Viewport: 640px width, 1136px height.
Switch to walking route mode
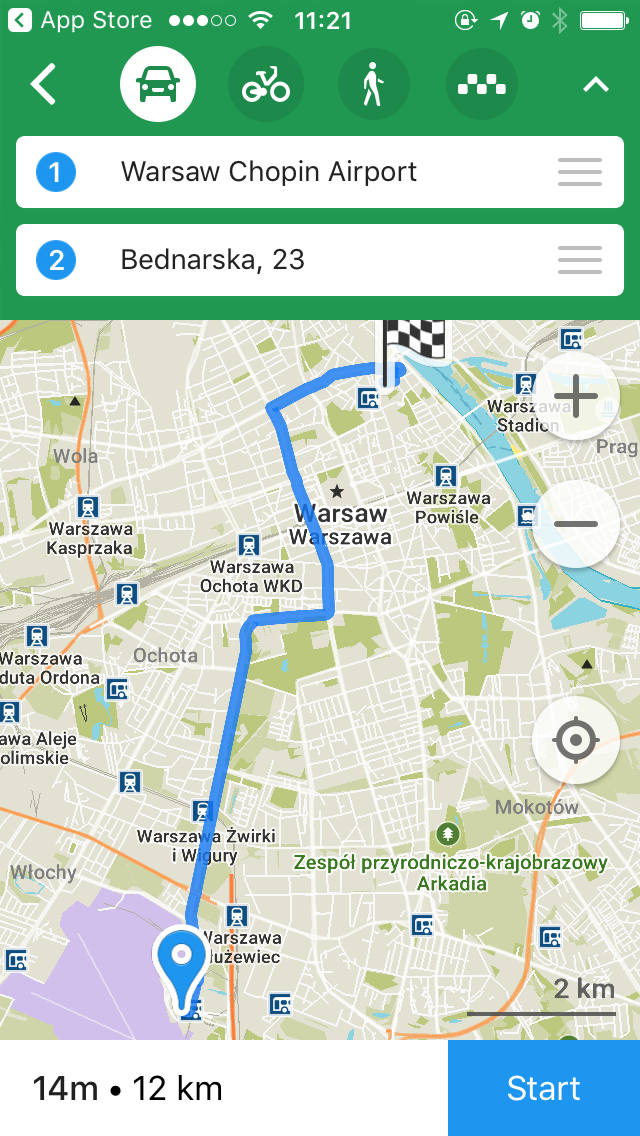coord(374,85)
